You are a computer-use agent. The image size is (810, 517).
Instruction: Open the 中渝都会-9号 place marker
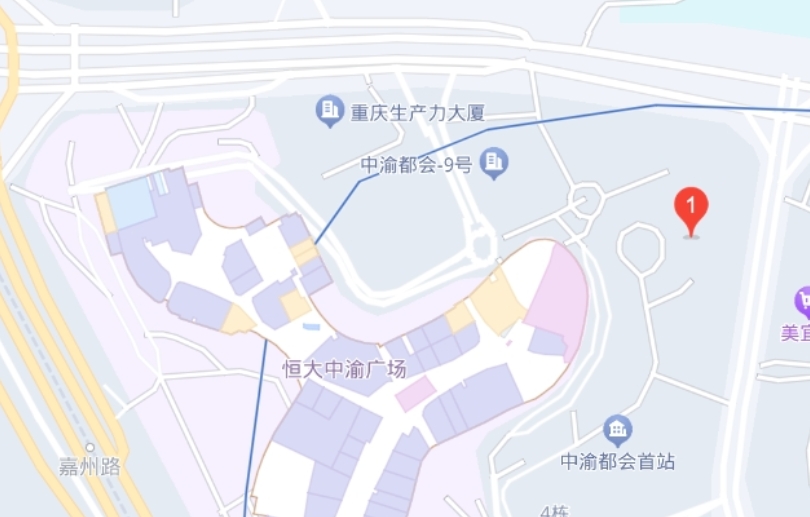(x=493, y=163)
